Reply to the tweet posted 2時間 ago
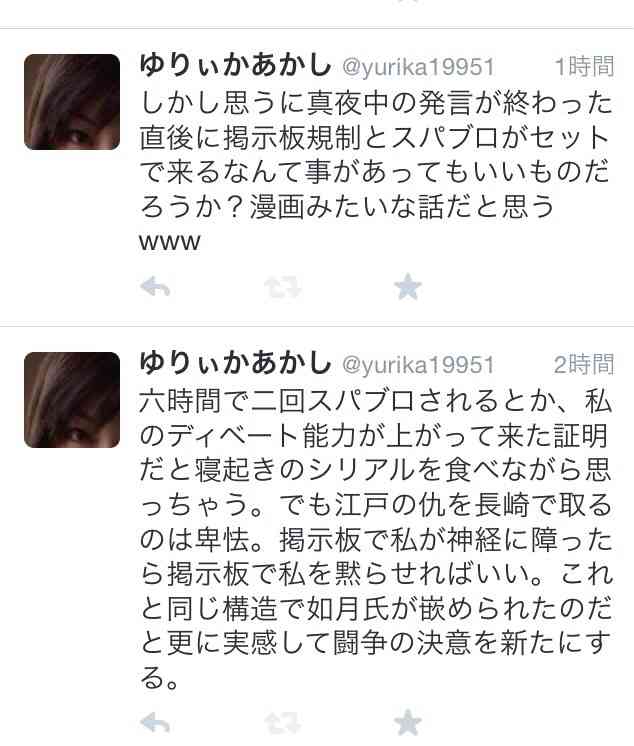Screen dimensions: 634x746 pyautogui.click(x=154, y=723)
